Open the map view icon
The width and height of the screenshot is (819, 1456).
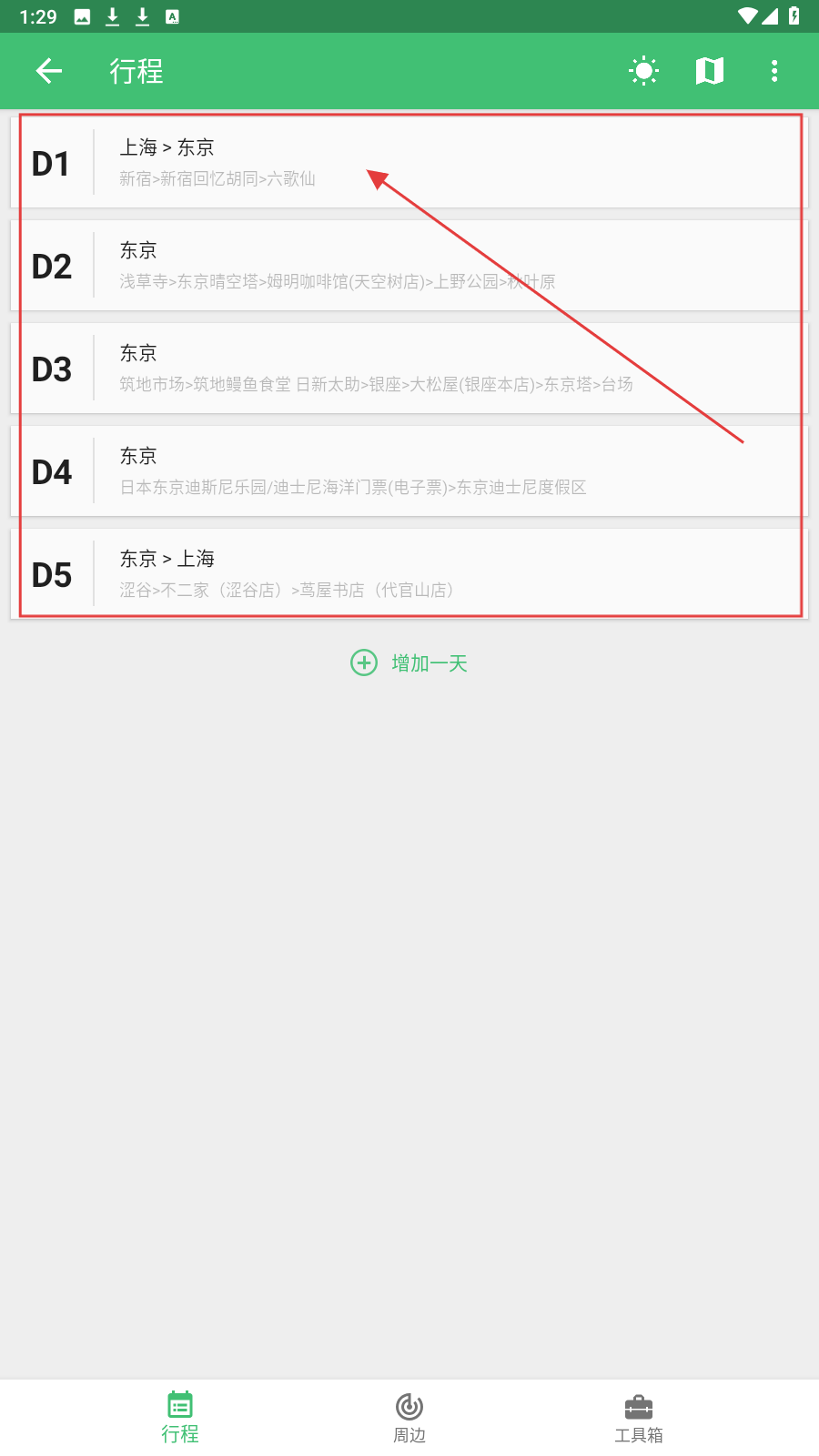pyautogui.click(x=710, y=71)
